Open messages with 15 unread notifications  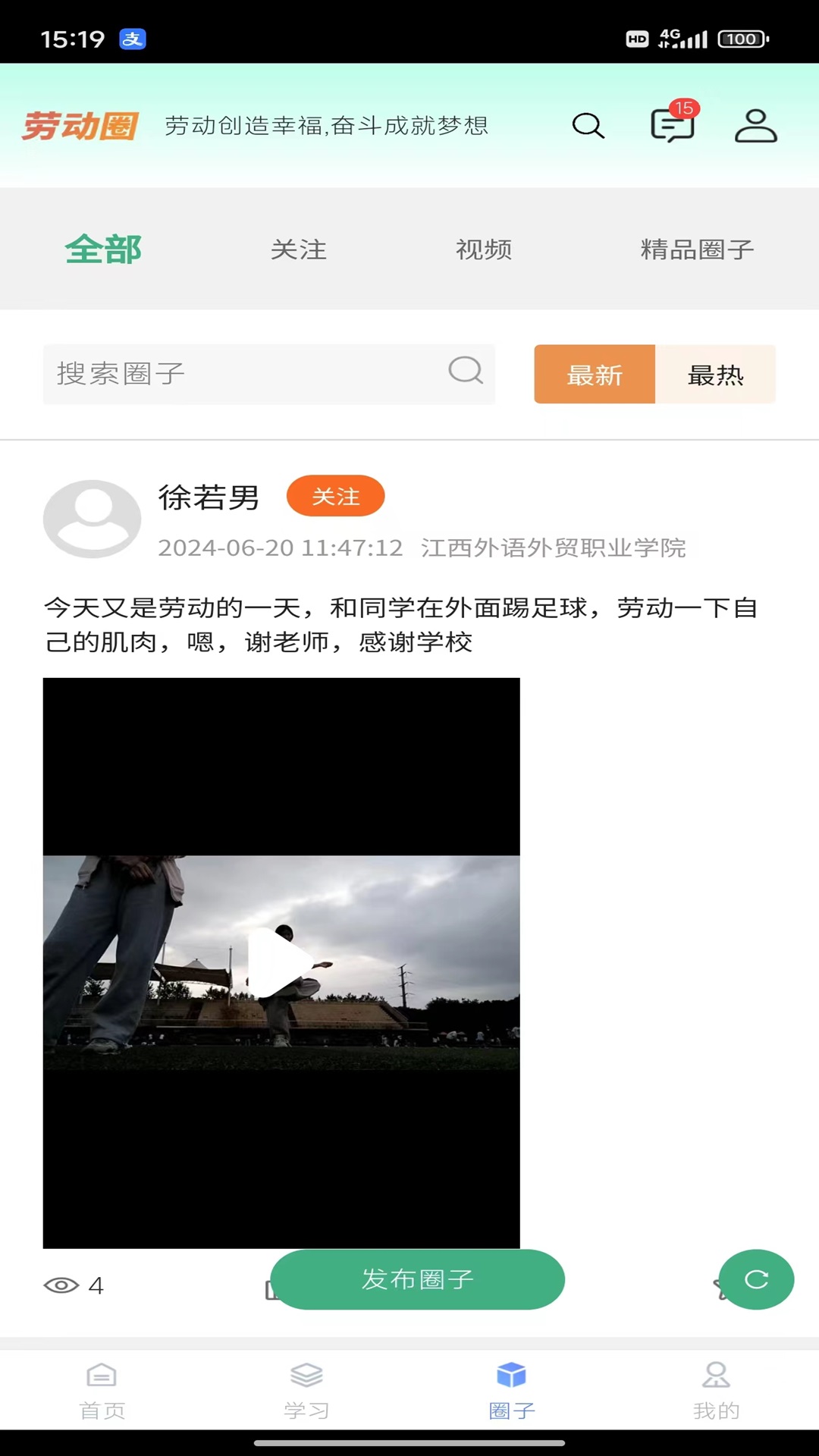tap(670, 127)
